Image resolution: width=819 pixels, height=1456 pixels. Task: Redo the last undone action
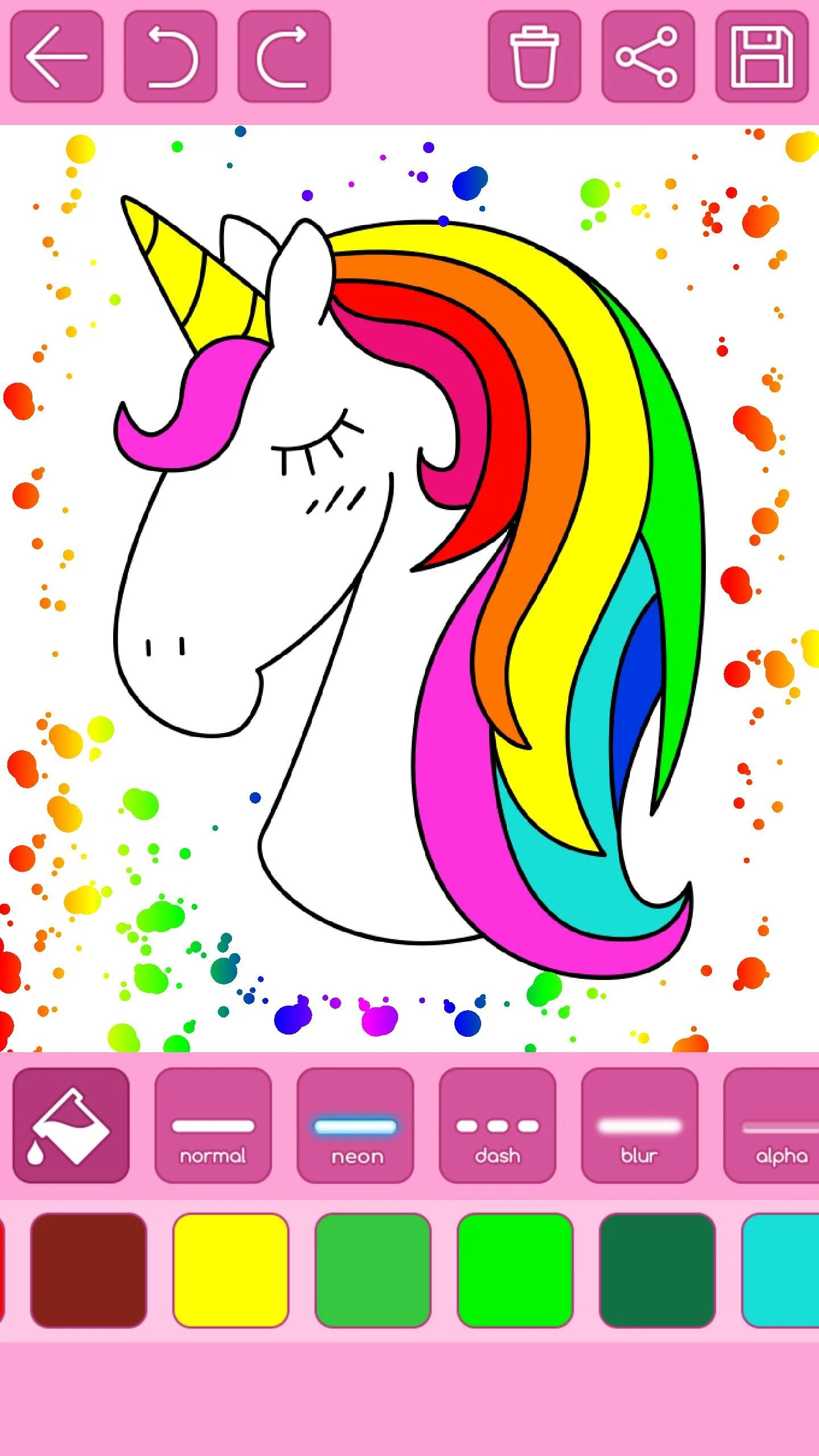click(x=284, y=57)
